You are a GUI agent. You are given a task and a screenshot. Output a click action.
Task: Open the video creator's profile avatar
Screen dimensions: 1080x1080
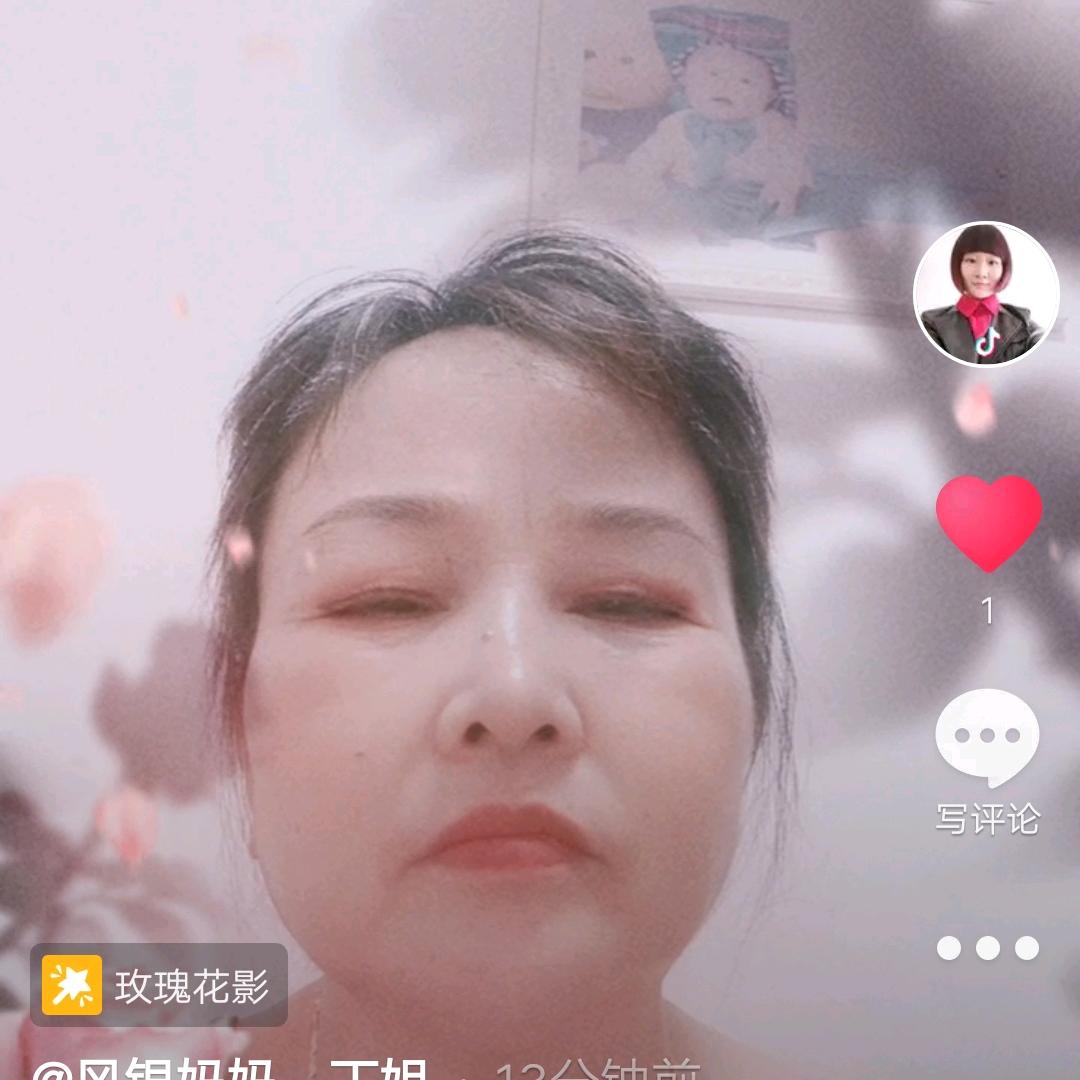click(x=986, y=294)
